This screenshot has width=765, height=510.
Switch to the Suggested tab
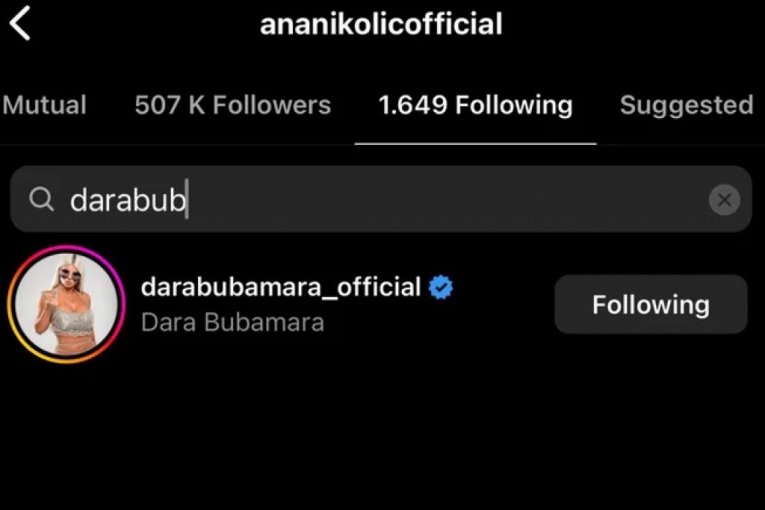coord(686,105)
